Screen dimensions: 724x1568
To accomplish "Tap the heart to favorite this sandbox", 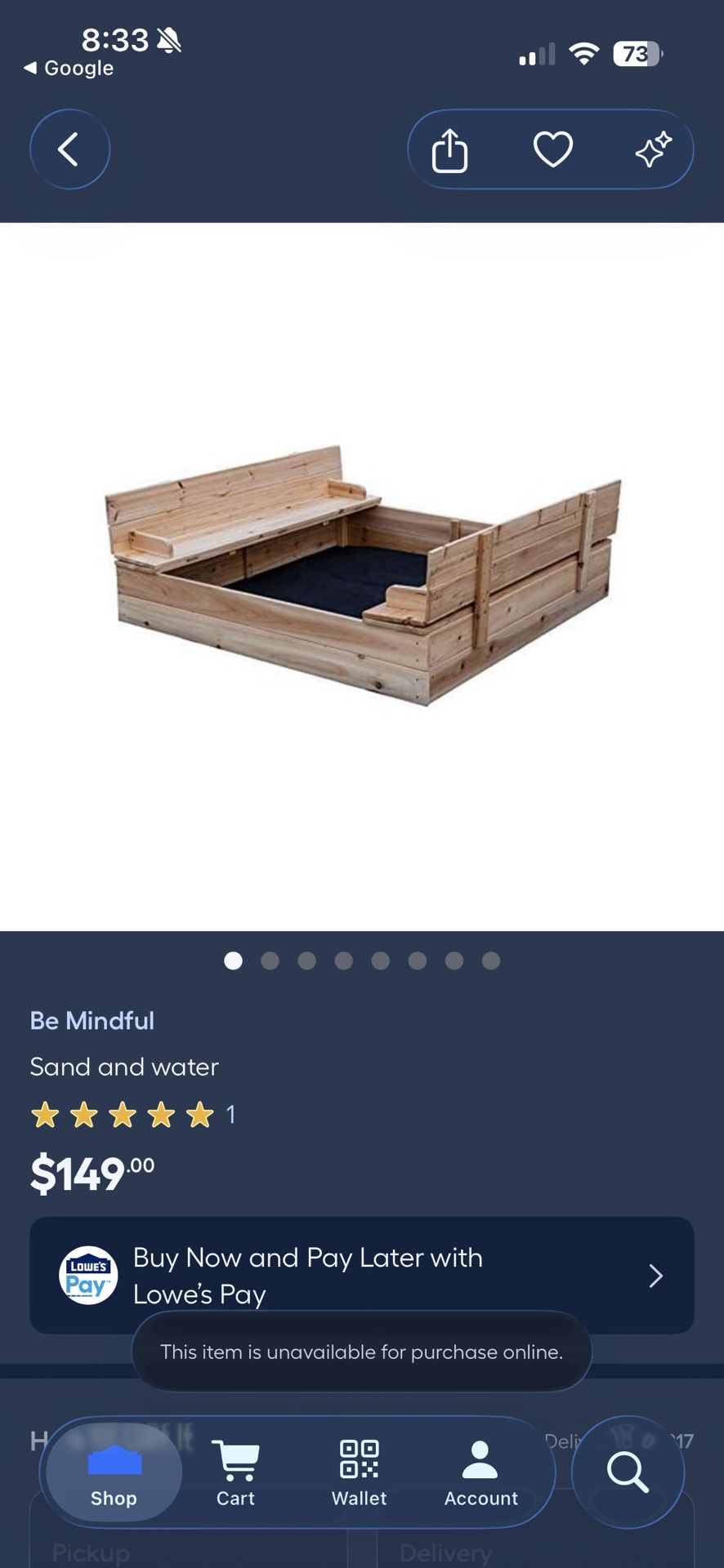I will pos(552,149).
